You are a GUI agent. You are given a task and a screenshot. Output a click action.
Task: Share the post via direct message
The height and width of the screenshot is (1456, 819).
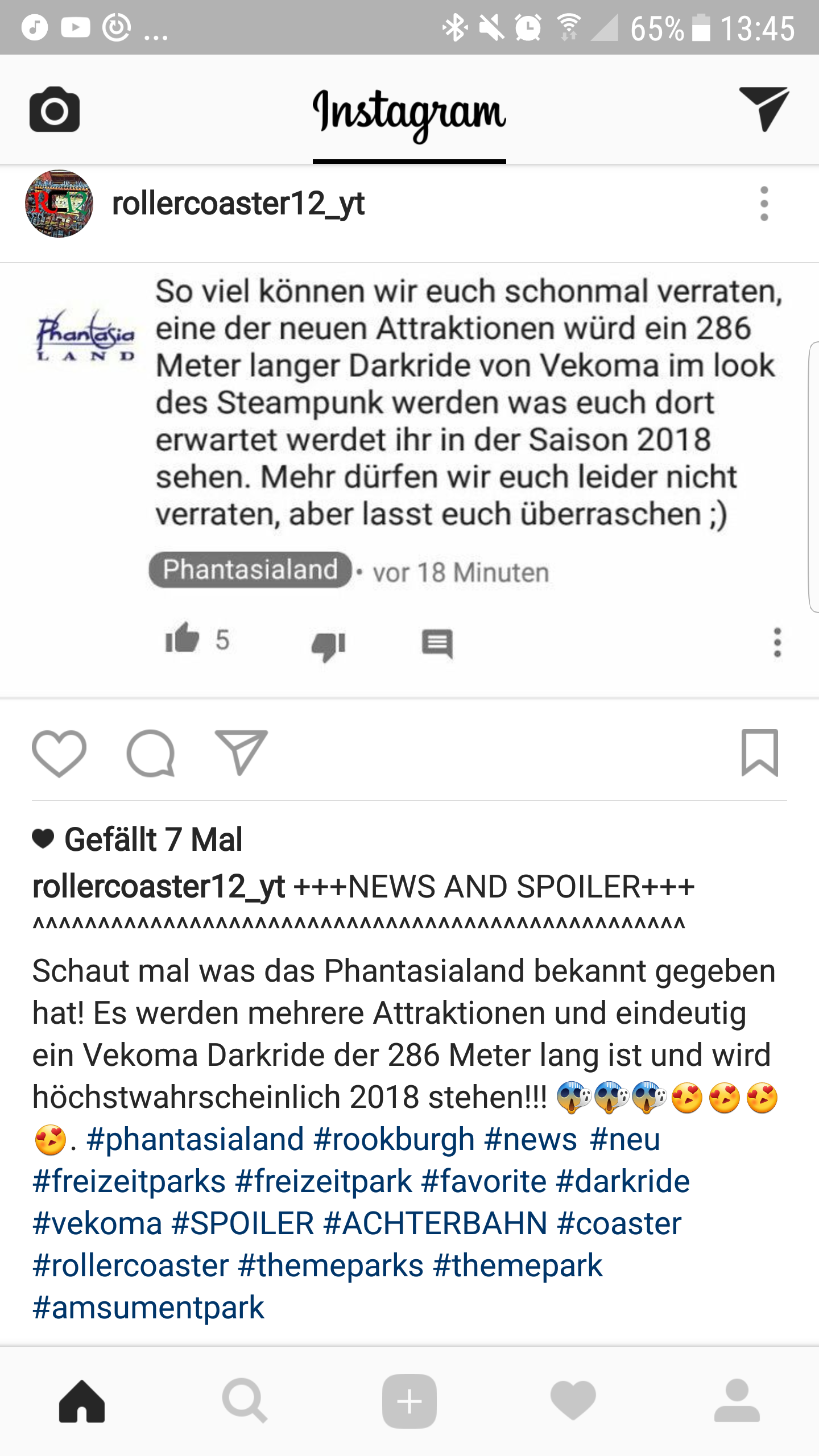click(x=241, y=752)
